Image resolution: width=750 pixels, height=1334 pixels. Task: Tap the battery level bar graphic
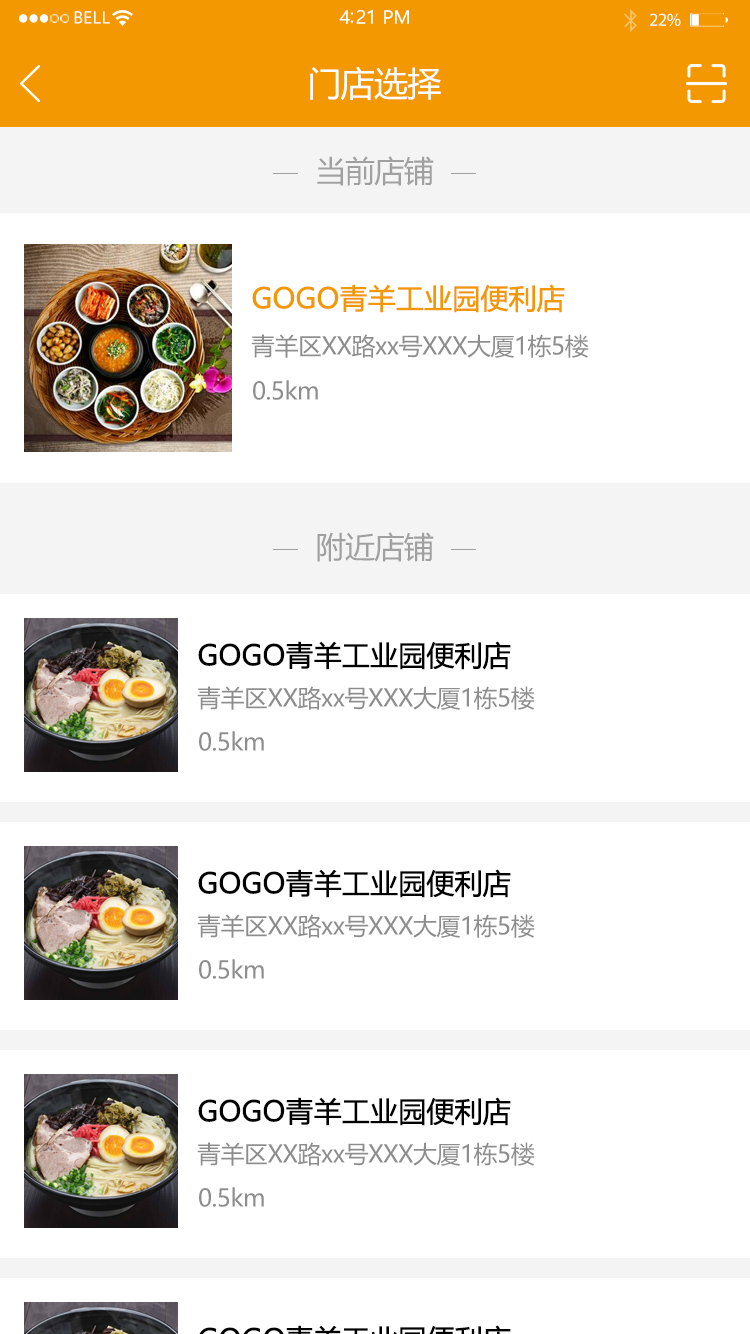708,18
